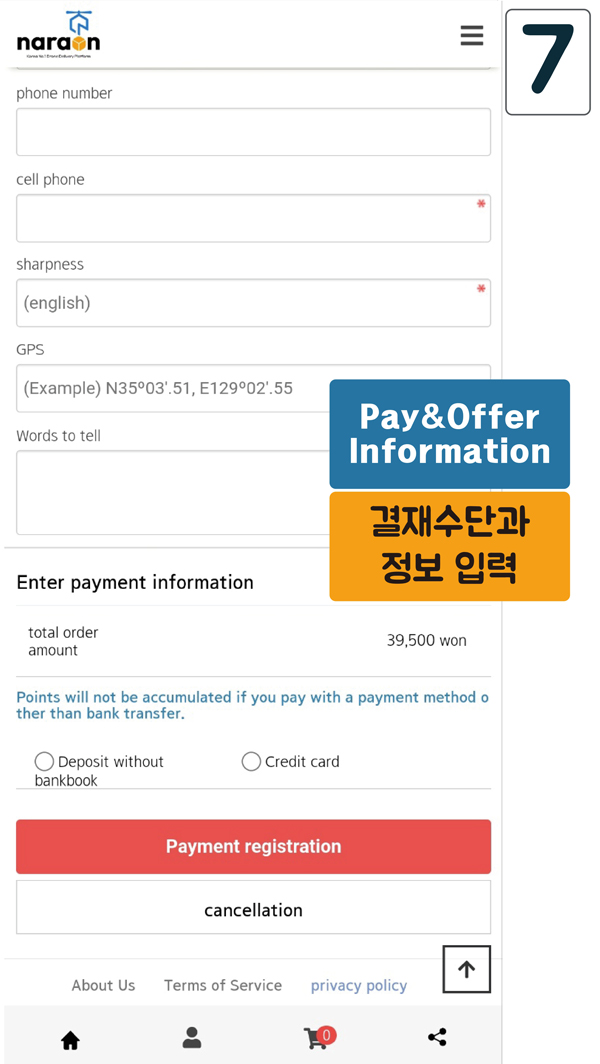Enter text in the cell phone field
This screenshot has width=600, height=1064.
pyautogui.click(x=253, y=218)
